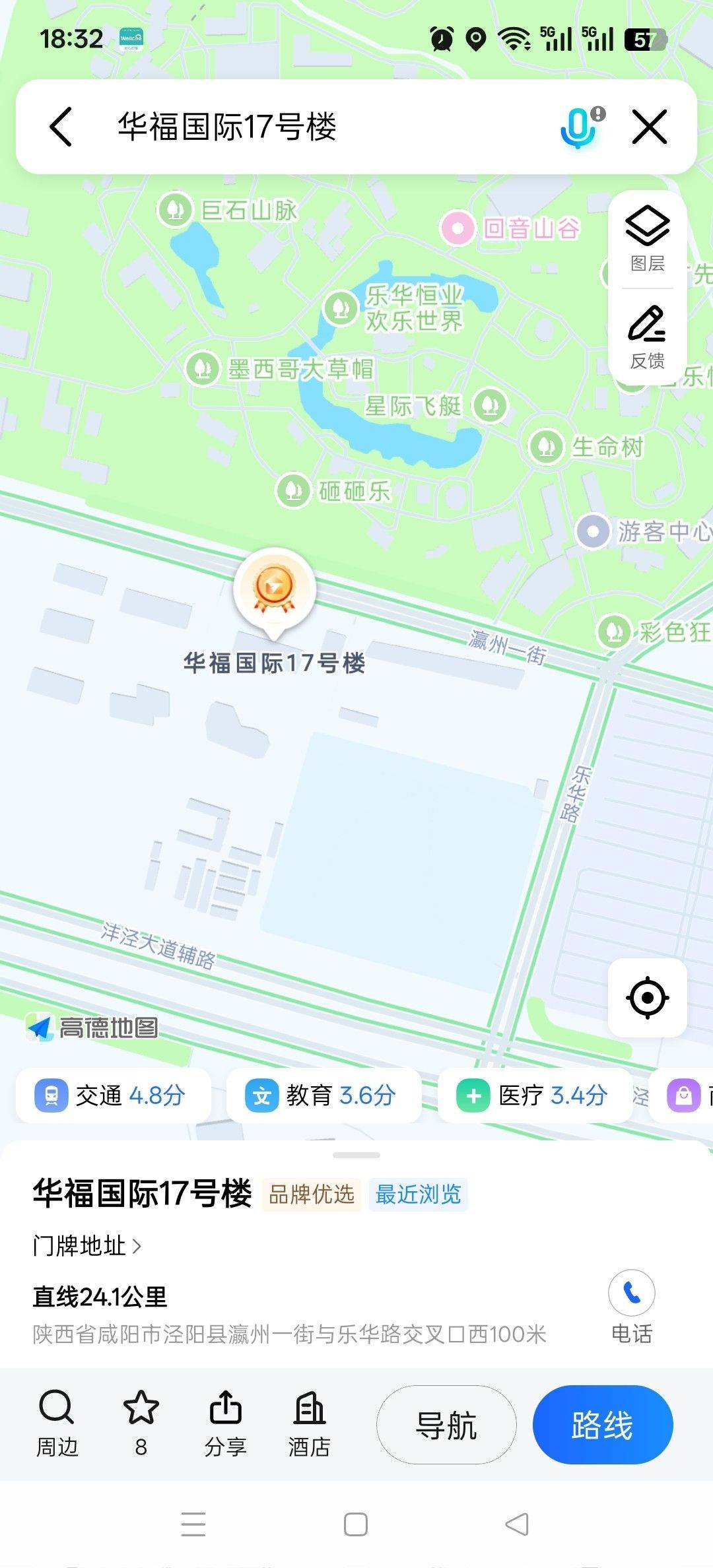Open 门牌地址 details
The height and width of the screenshot is (1568, 713).
pyautogui.click(x=87, y=1246)
